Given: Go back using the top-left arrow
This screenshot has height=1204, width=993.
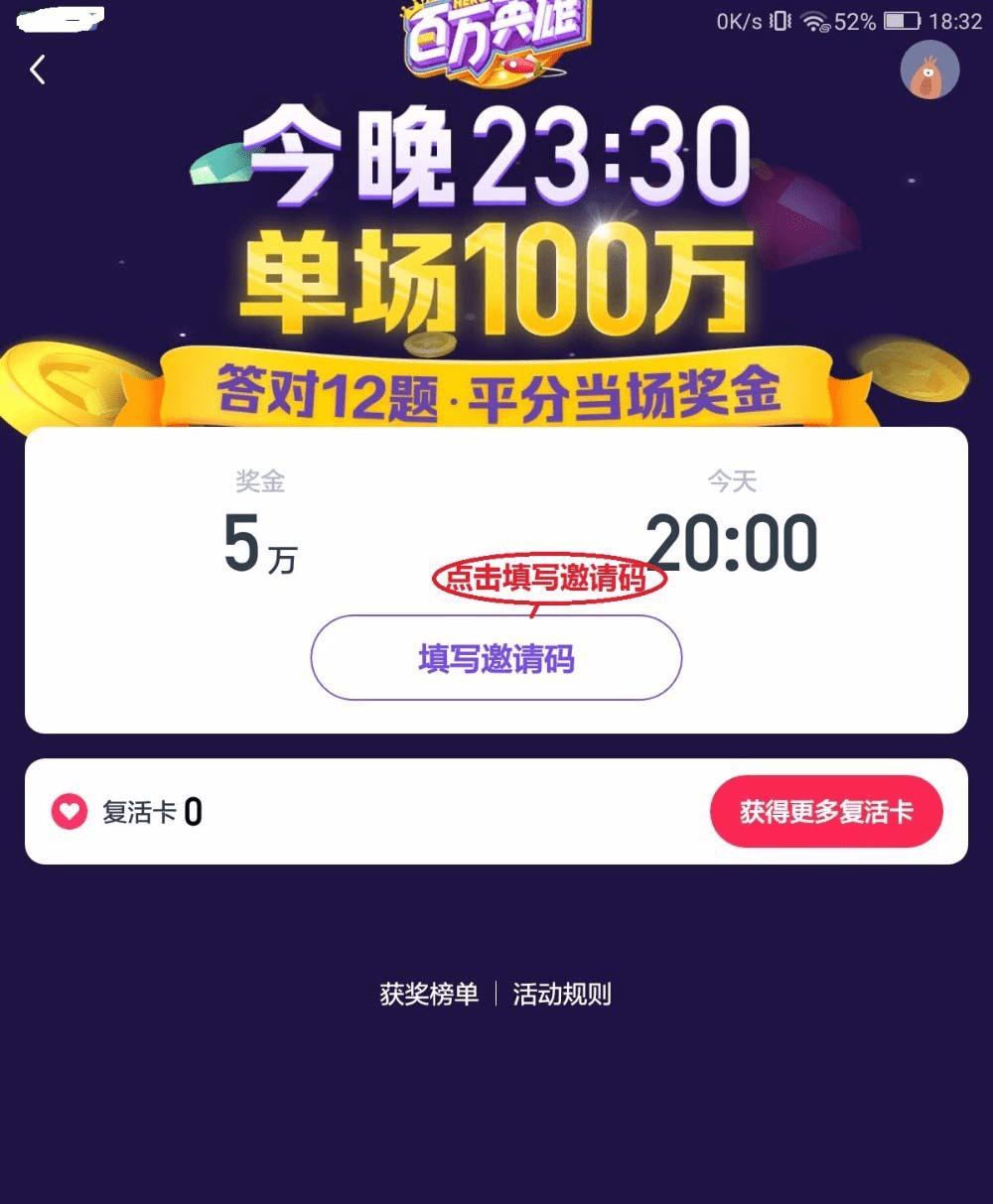Looking at the screenshot, I should coord(38,69).
